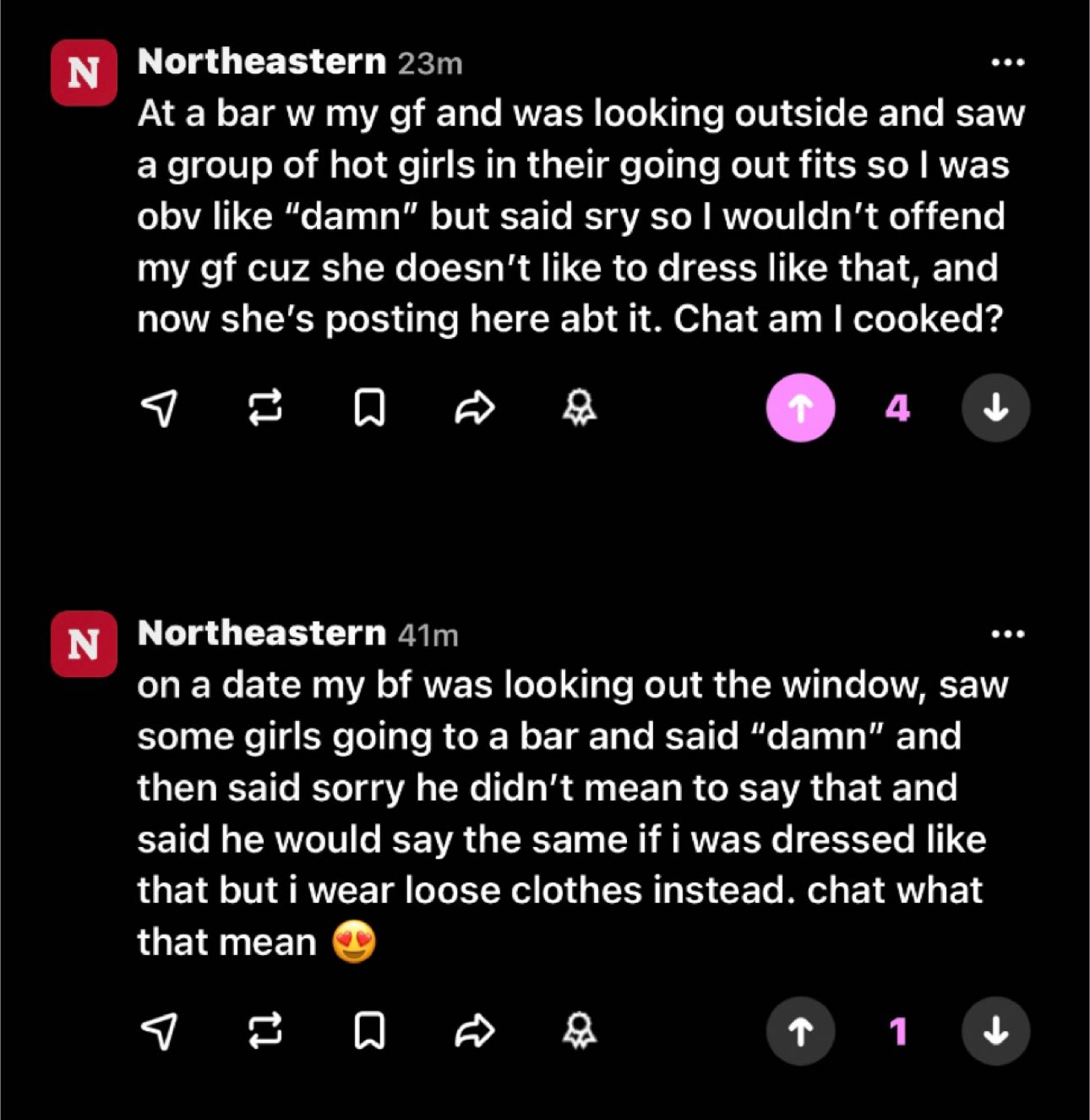
Task: Tap the award icon on 23m post
Action: tap(580, 409)
